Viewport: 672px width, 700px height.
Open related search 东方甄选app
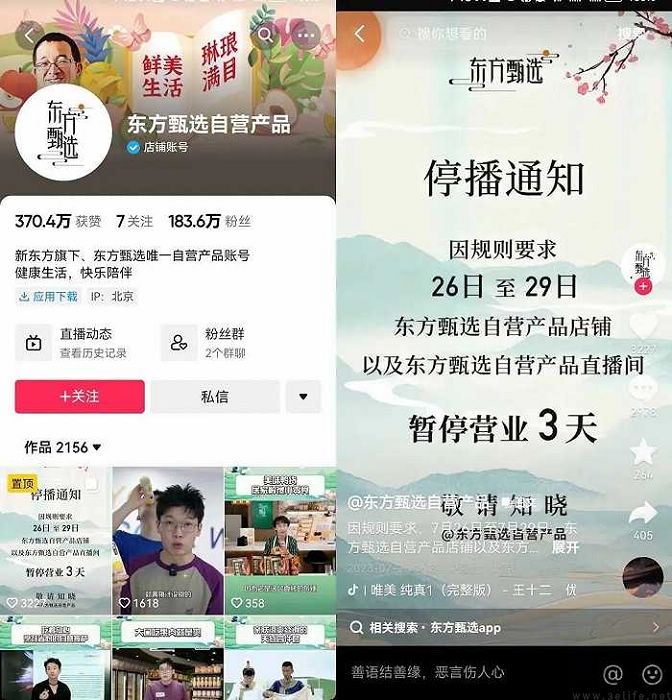[500, 628]
